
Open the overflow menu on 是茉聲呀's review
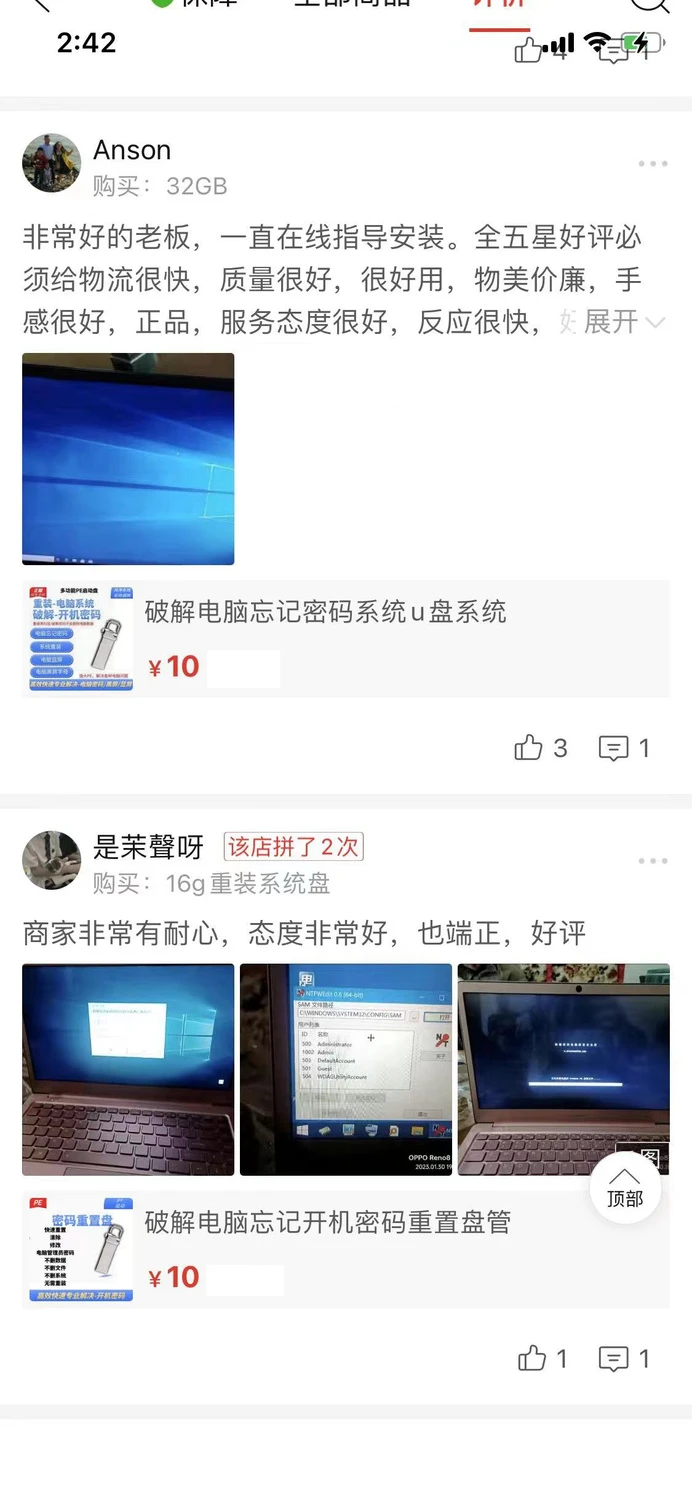652,861
